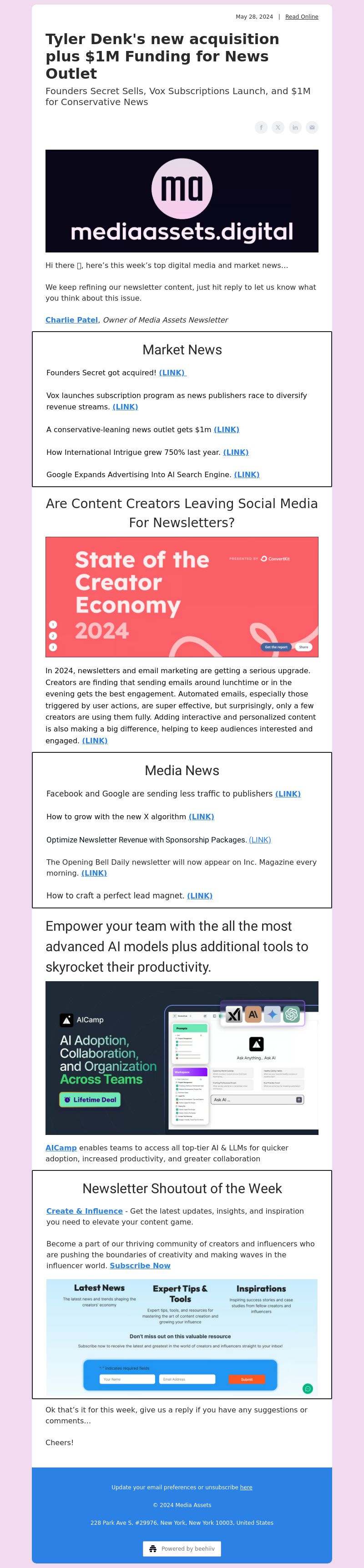Open Sponsorship Packages revenue link
This screenshot has width=364, height=1568.
pos(259,839)
